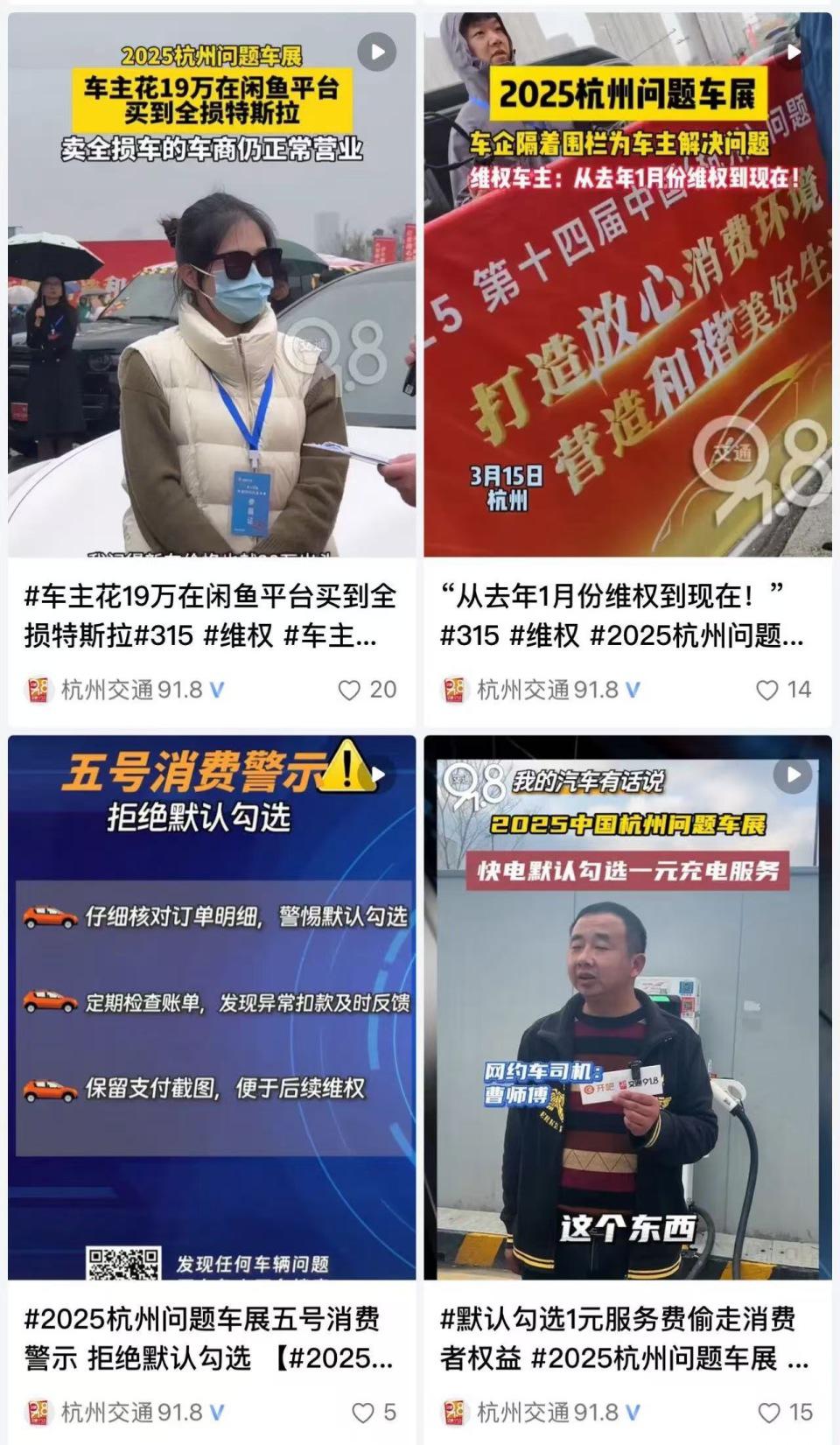Open 杭州交通91.8 profile under the Tesla post
Image resolution: width=840 pixels, height=1445 pixels.
(x=131, y=691)
